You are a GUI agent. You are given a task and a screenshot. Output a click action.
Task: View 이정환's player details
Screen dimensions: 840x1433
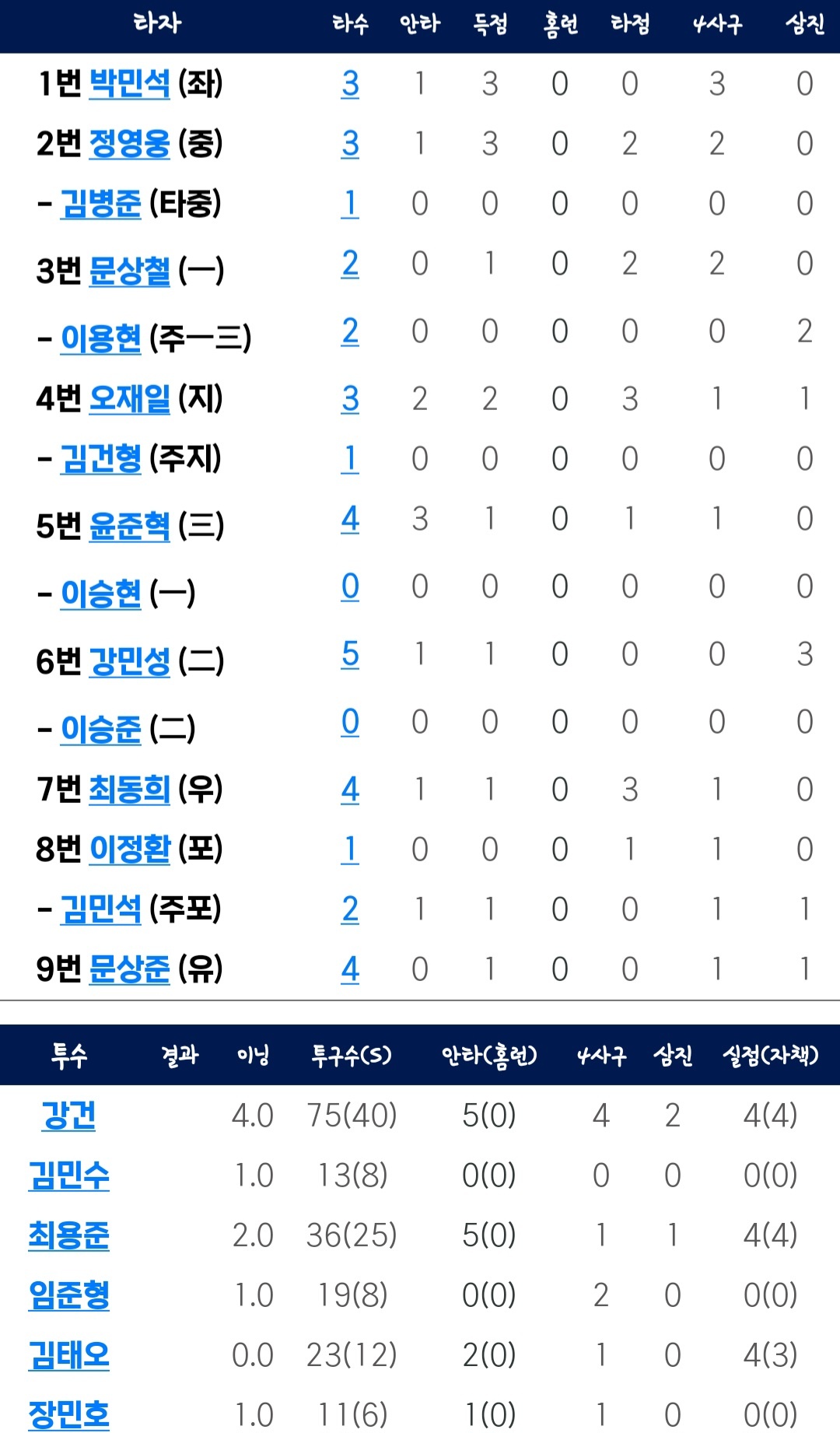tap(129, 849)
